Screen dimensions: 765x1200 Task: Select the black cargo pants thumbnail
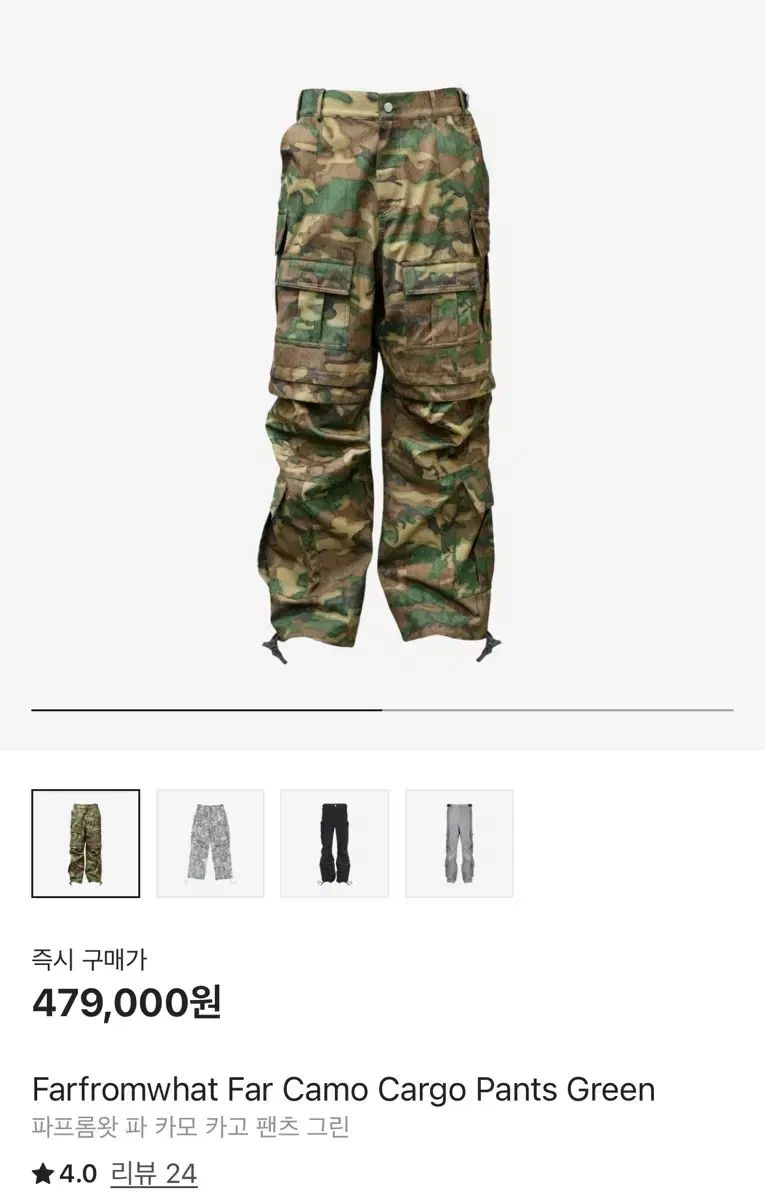[x=334, y=843]
